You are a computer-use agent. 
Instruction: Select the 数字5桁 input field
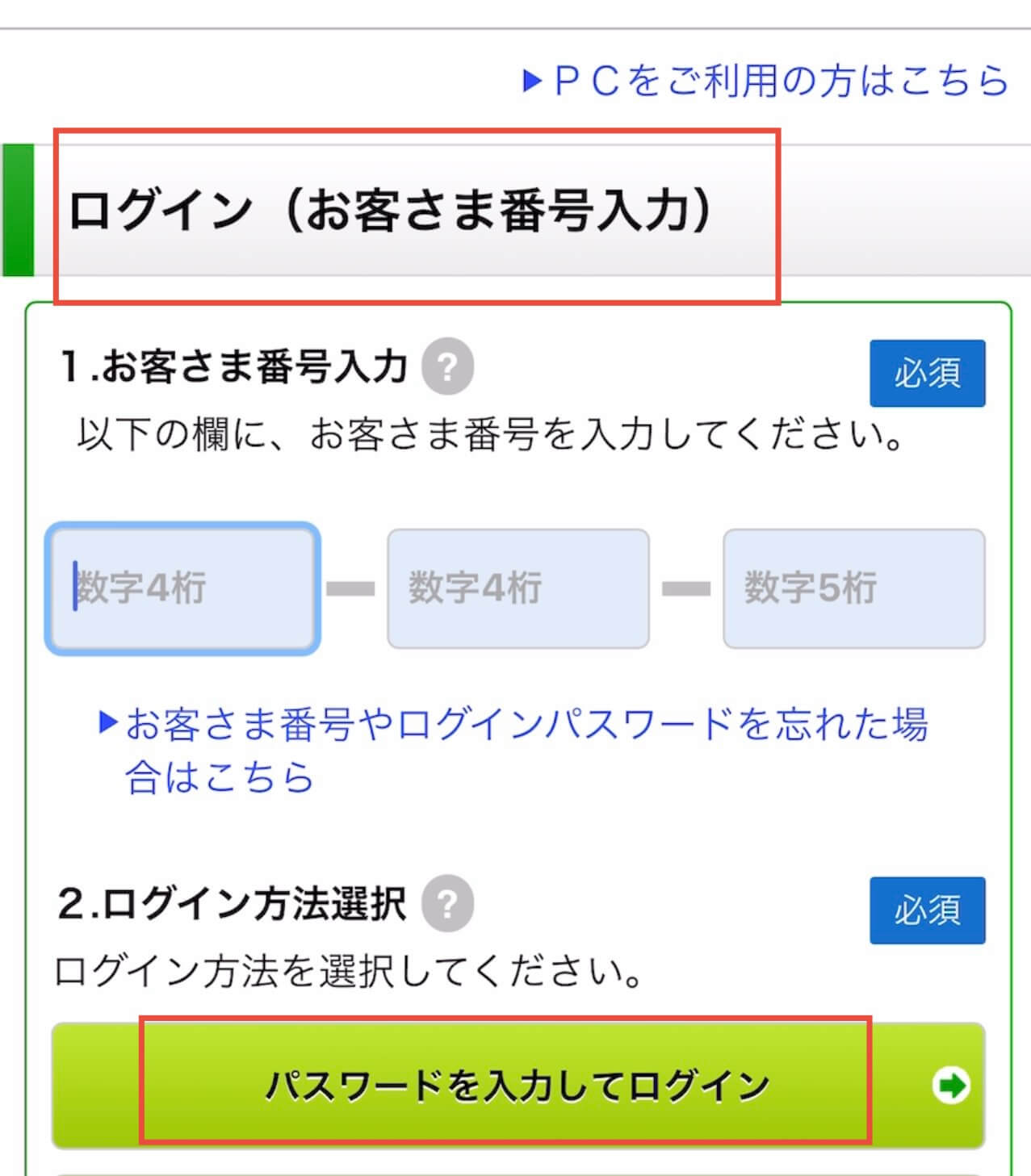pos(853,588)
